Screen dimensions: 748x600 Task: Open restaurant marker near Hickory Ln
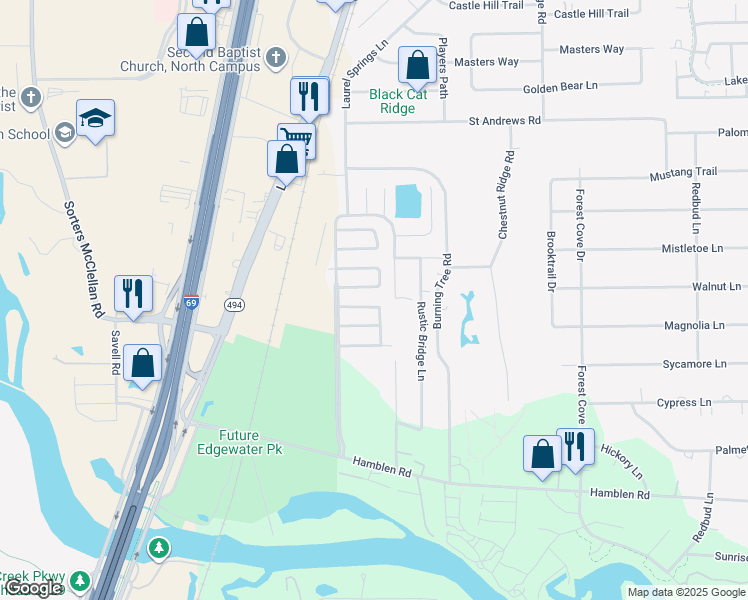[576, 447]
